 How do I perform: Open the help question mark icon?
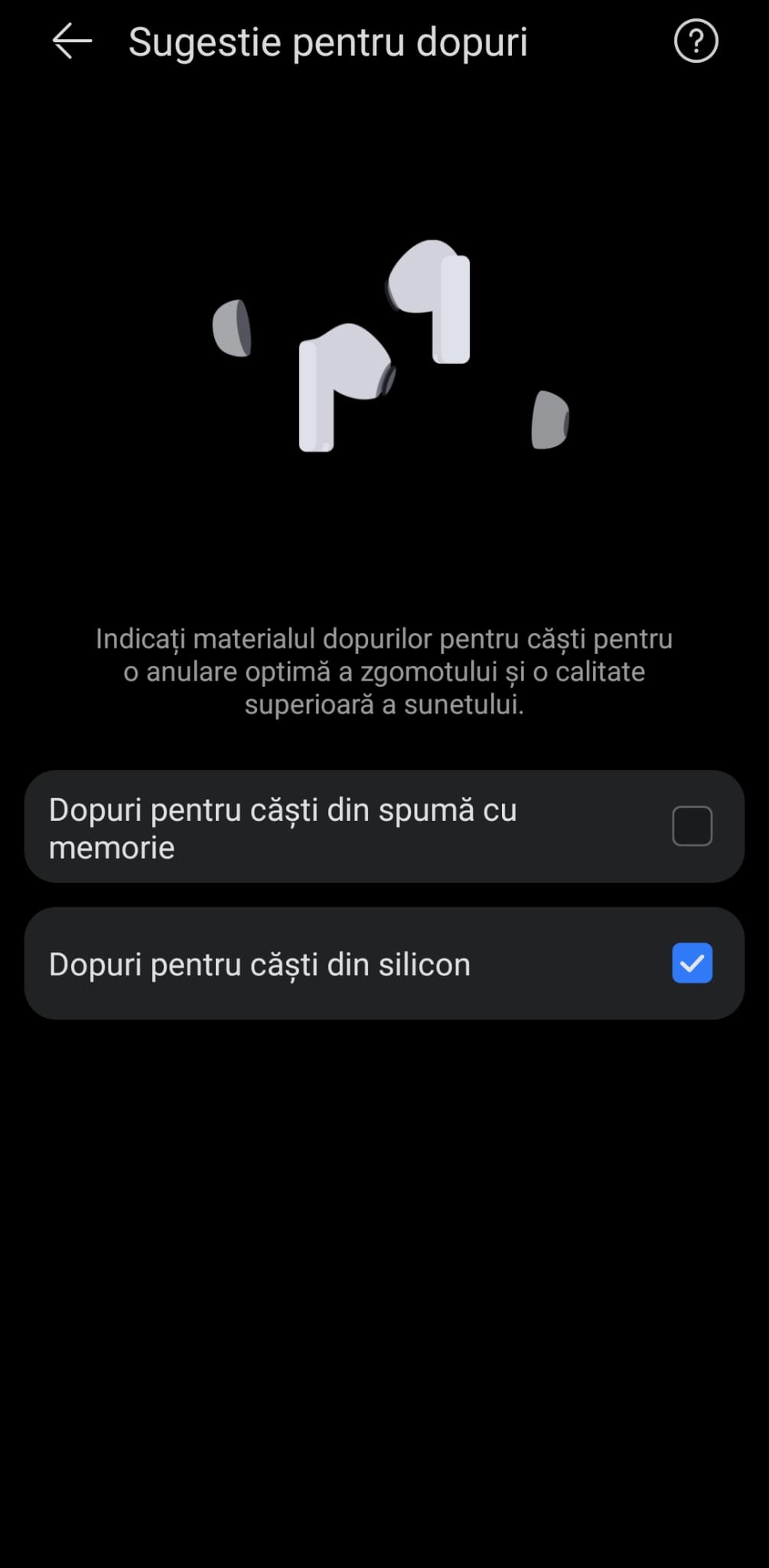[x=695, y=41]
